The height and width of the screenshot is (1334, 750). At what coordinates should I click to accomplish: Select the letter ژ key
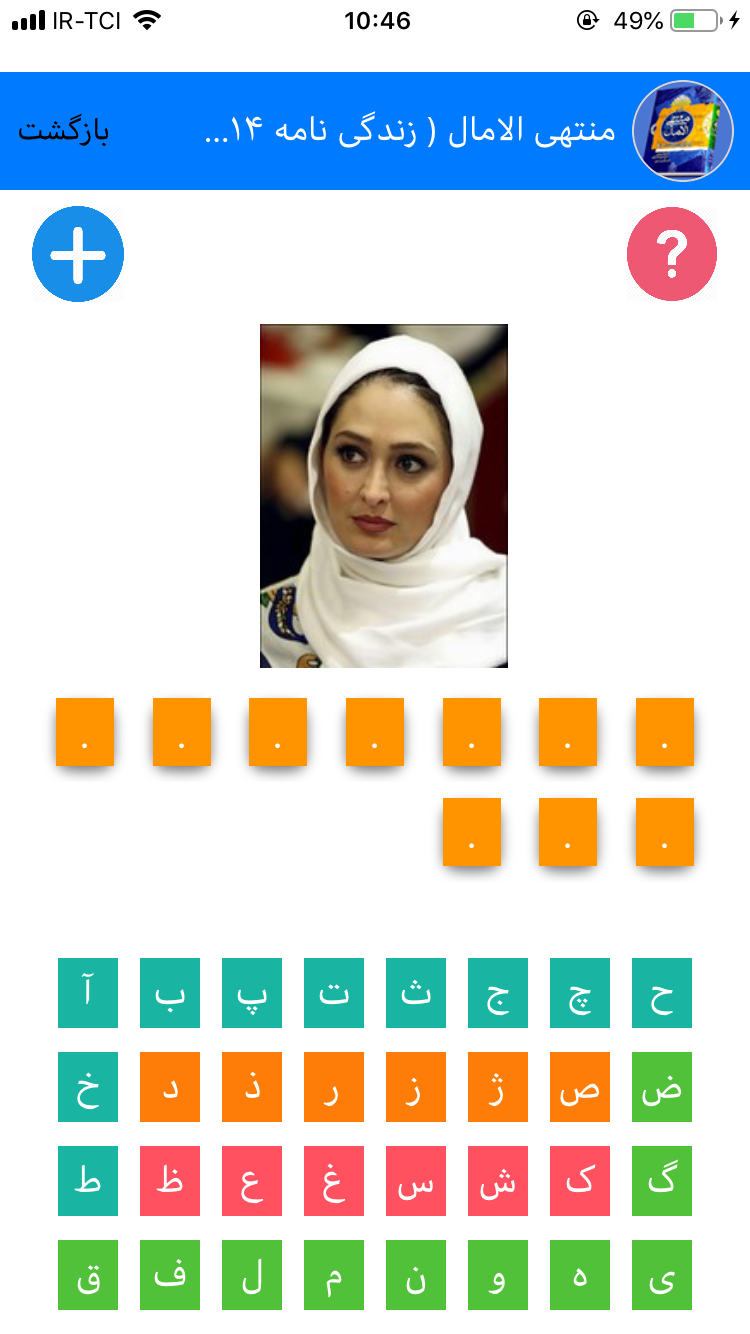[498, 1087]
